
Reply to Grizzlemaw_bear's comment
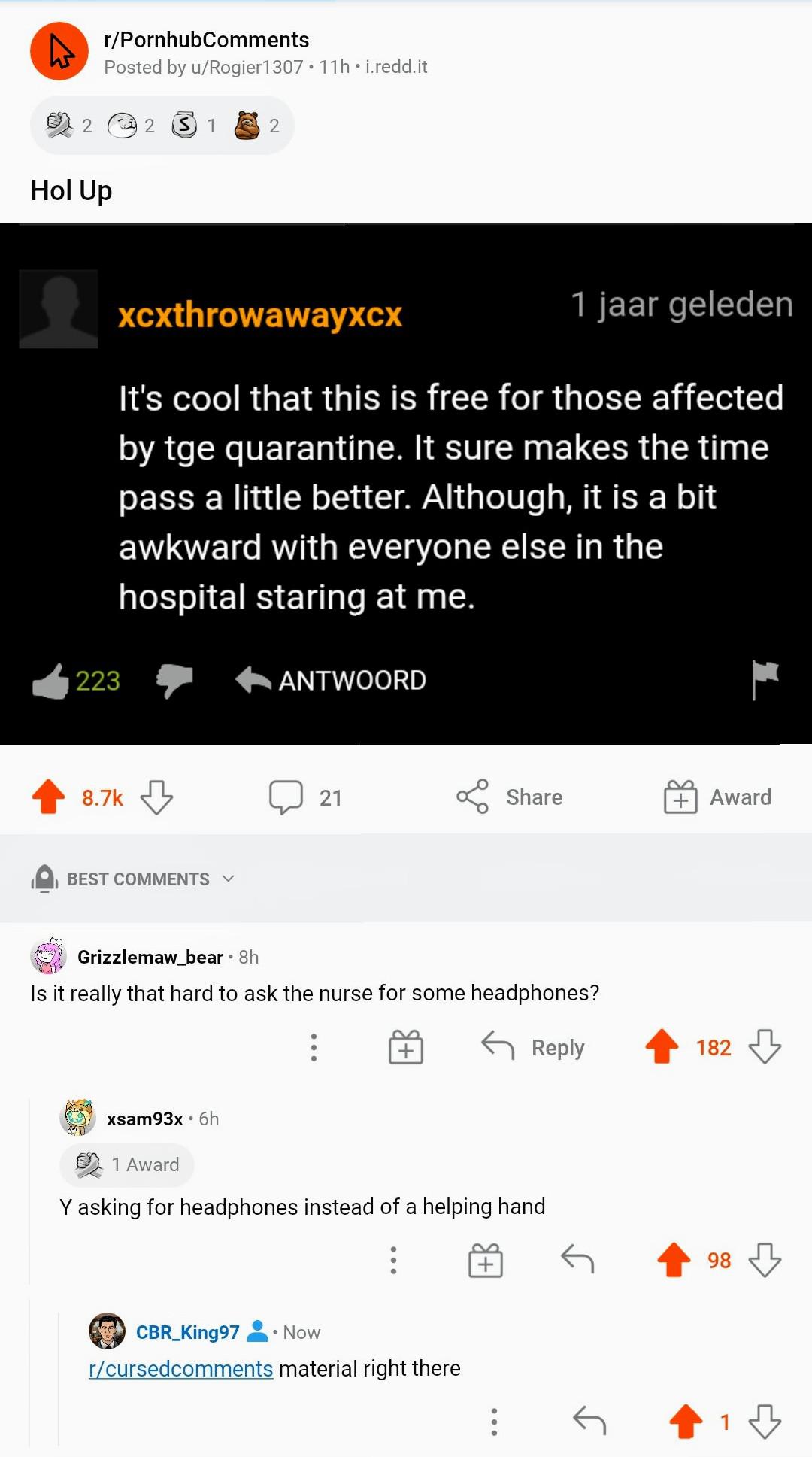(533, 1047)
